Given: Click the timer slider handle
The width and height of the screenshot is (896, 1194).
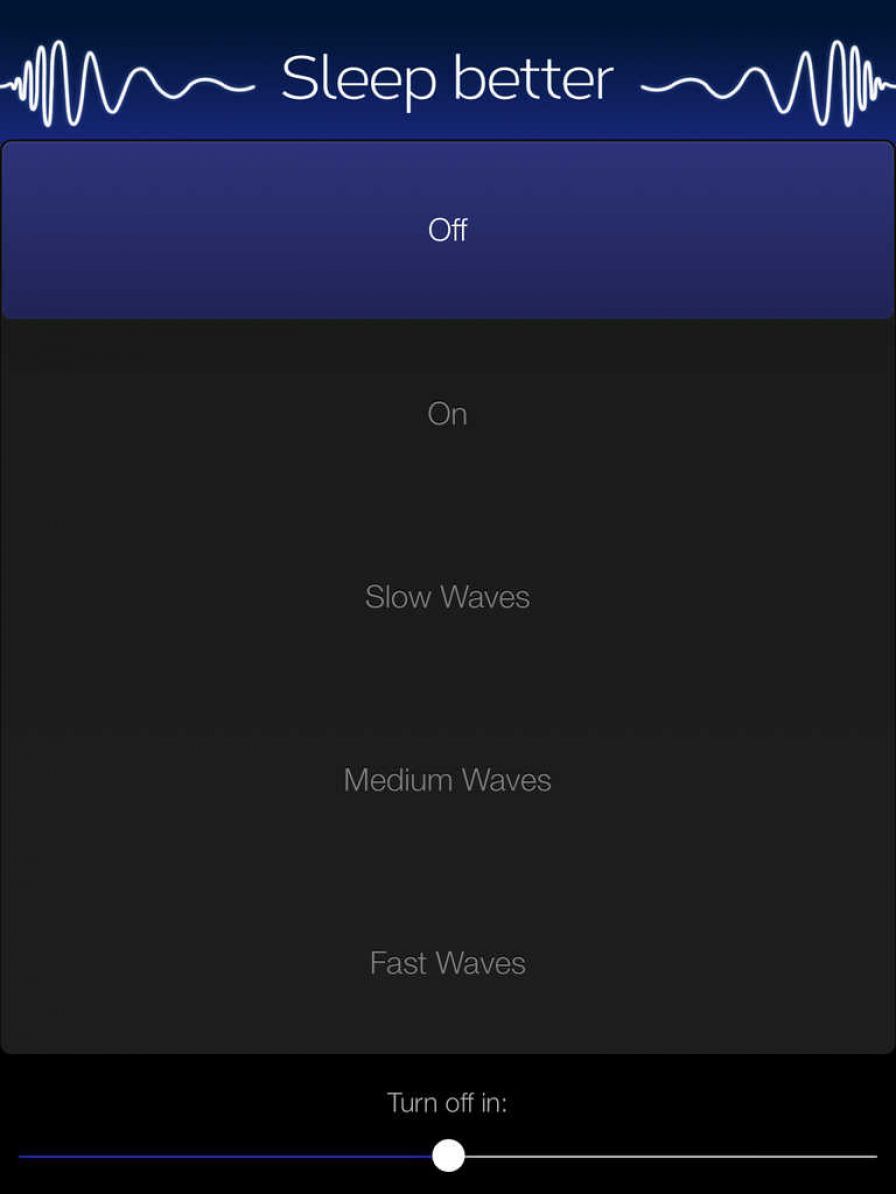Looking at the screenshot, I should click(448, 1157).
